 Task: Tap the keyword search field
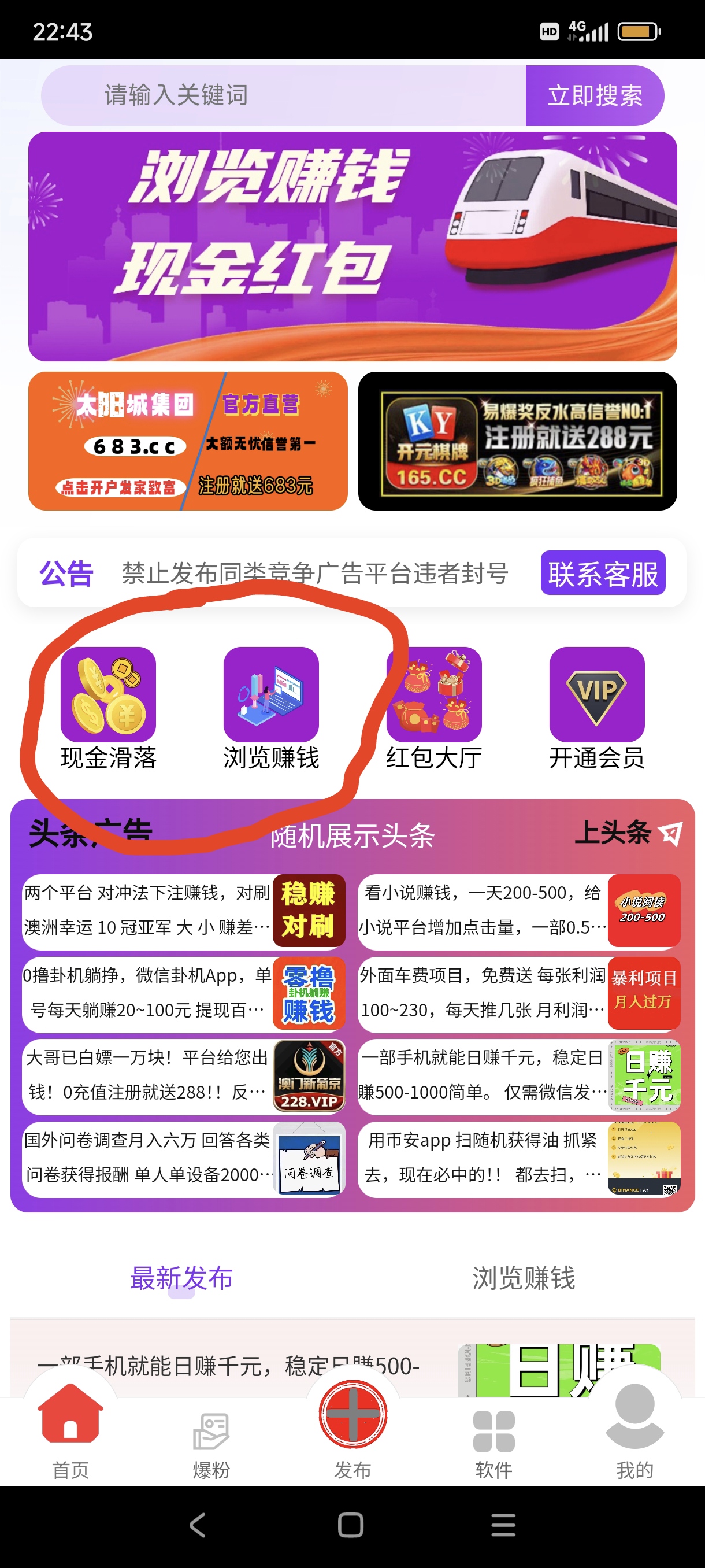pos(284,95)
